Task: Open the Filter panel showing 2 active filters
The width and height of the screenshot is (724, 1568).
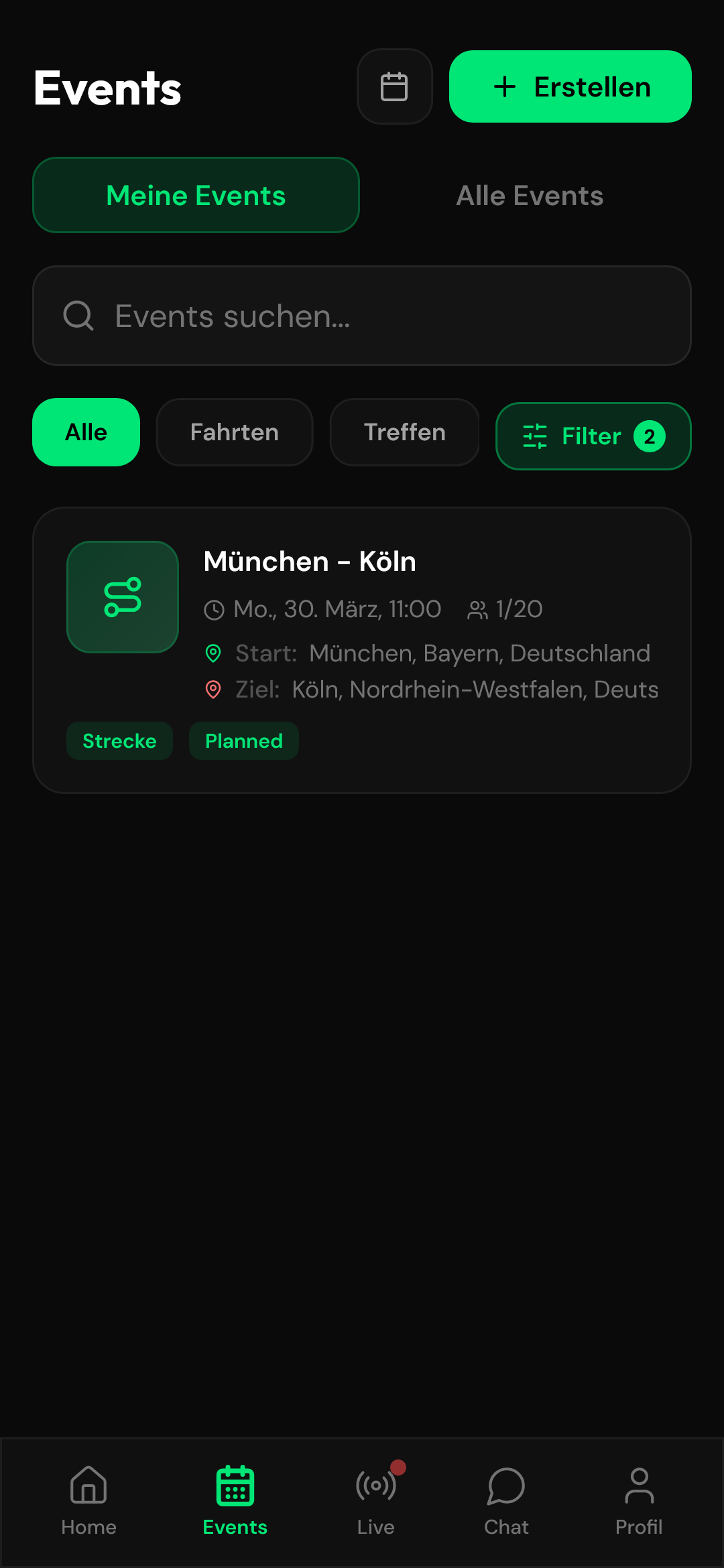Action: [593, 436]
